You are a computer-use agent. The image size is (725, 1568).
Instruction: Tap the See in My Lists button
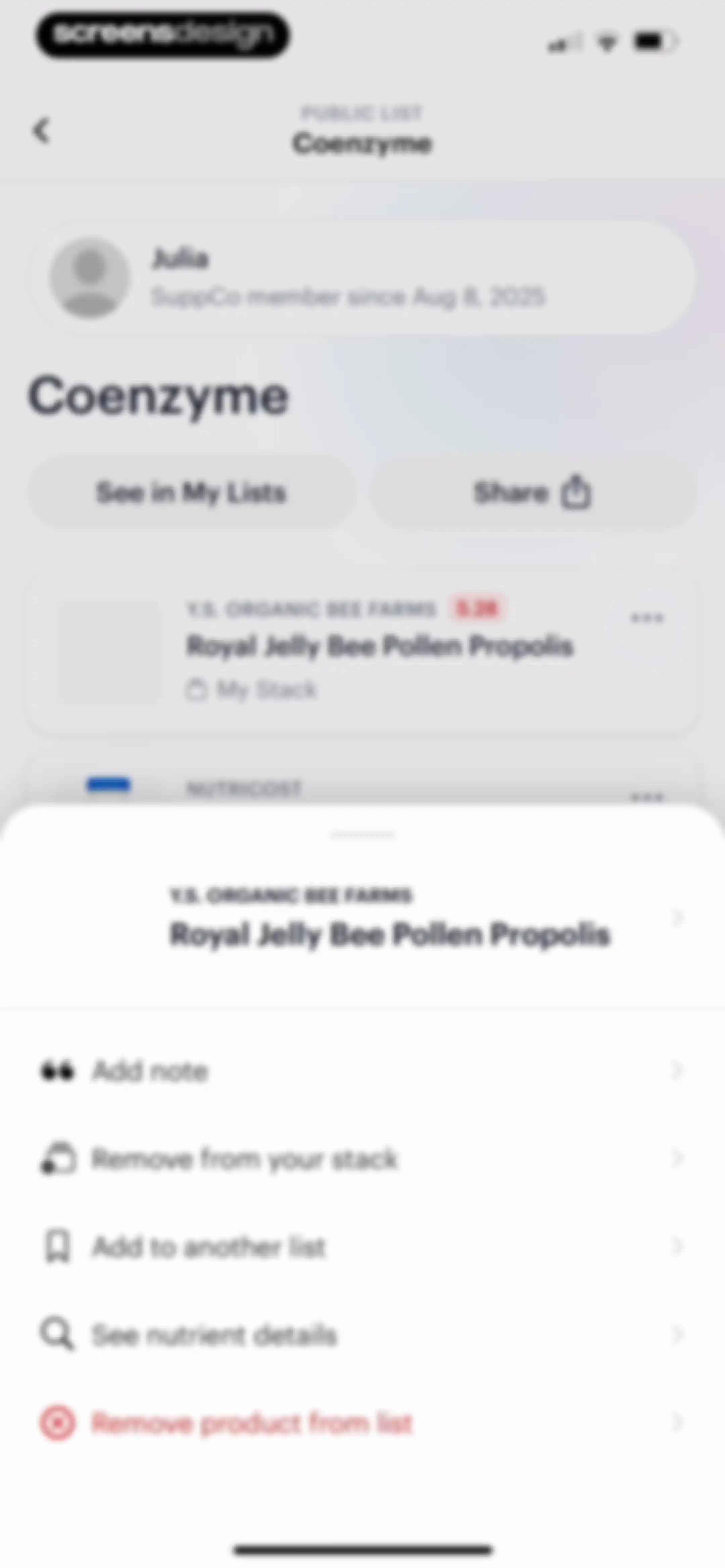click(x=191, y=493)
